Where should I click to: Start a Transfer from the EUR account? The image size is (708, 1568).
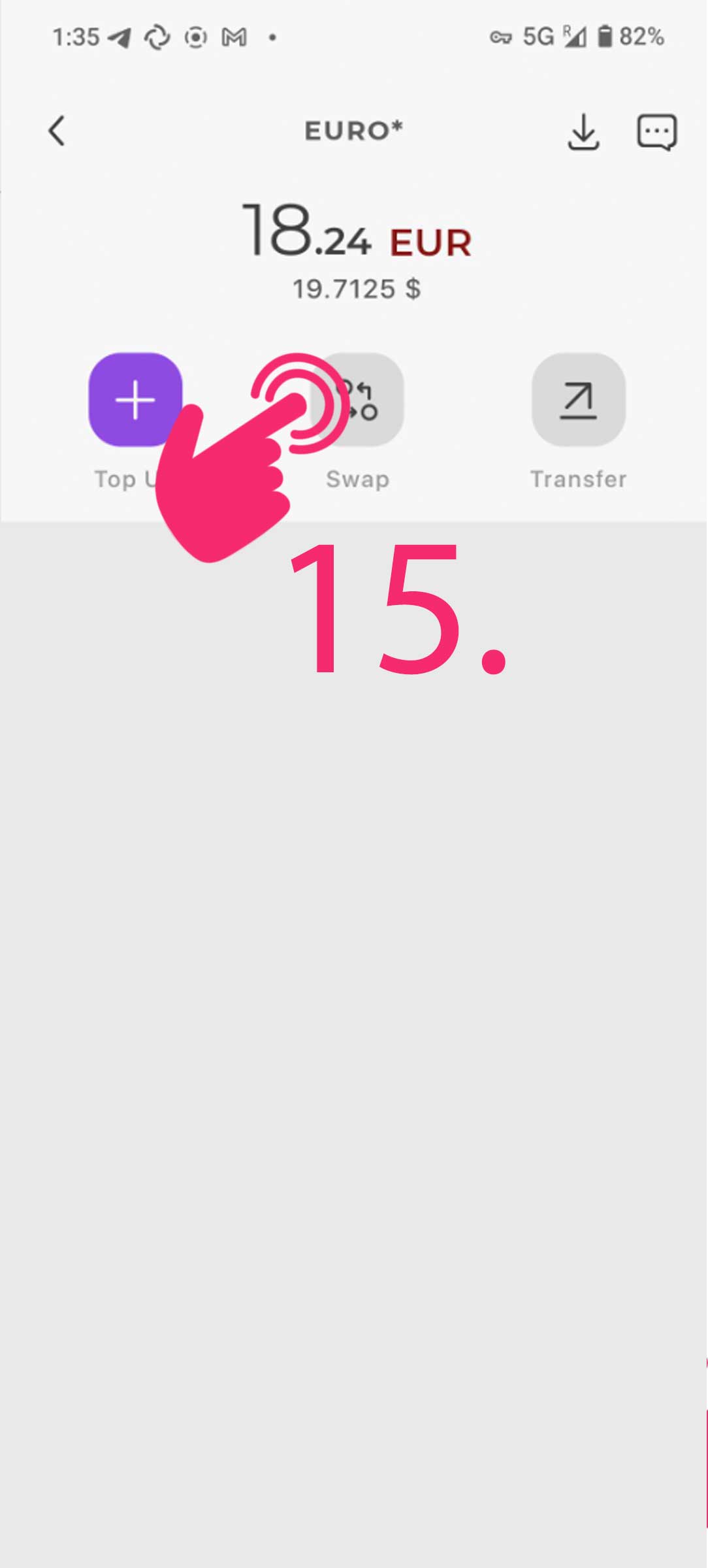pyautogui.click(x=578, y=399)
